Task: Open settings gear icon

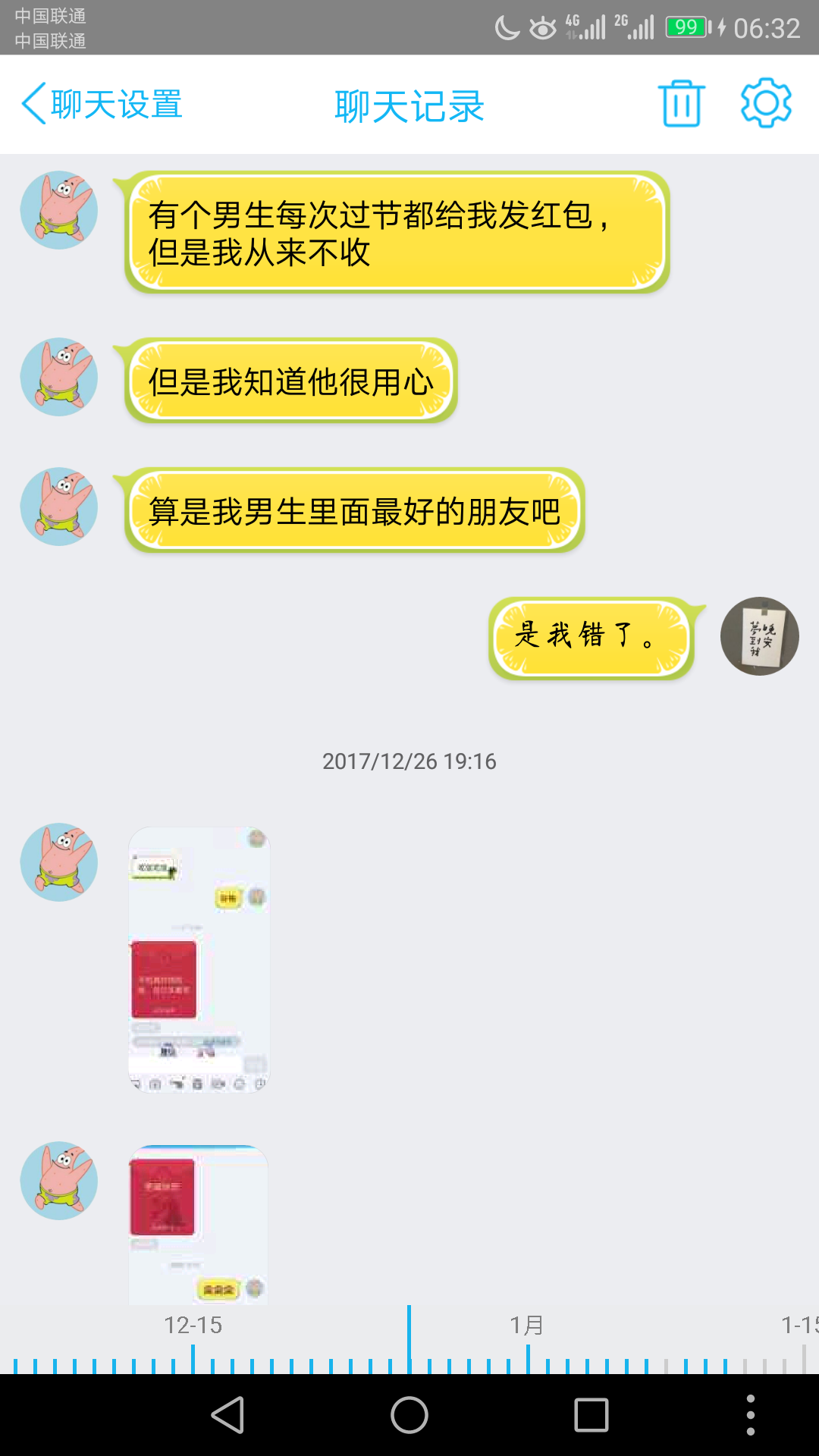Action: point(766,103)
